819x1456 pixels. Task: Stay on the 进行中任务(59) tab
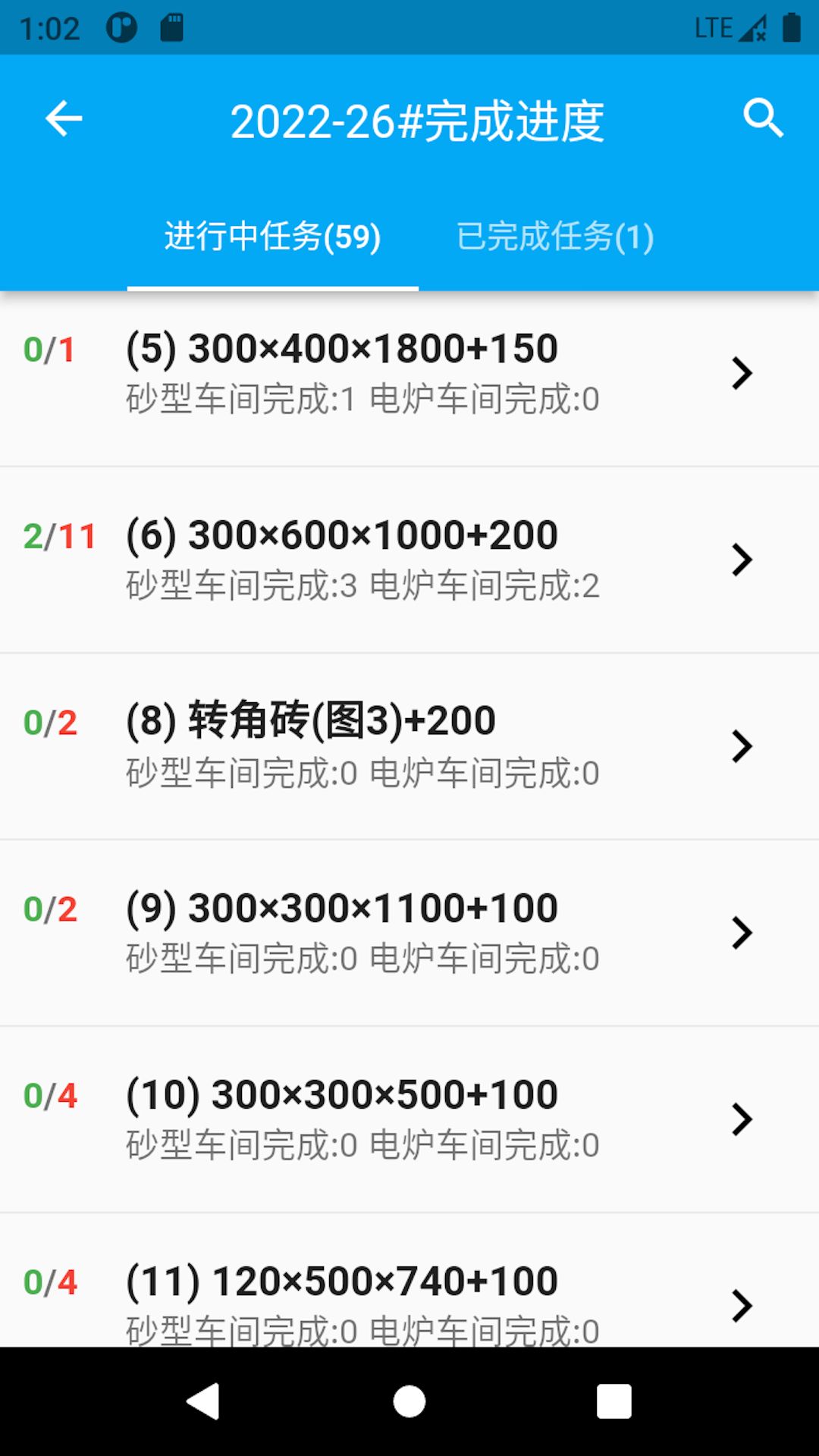pyautogui.click(x=273, y=237)
